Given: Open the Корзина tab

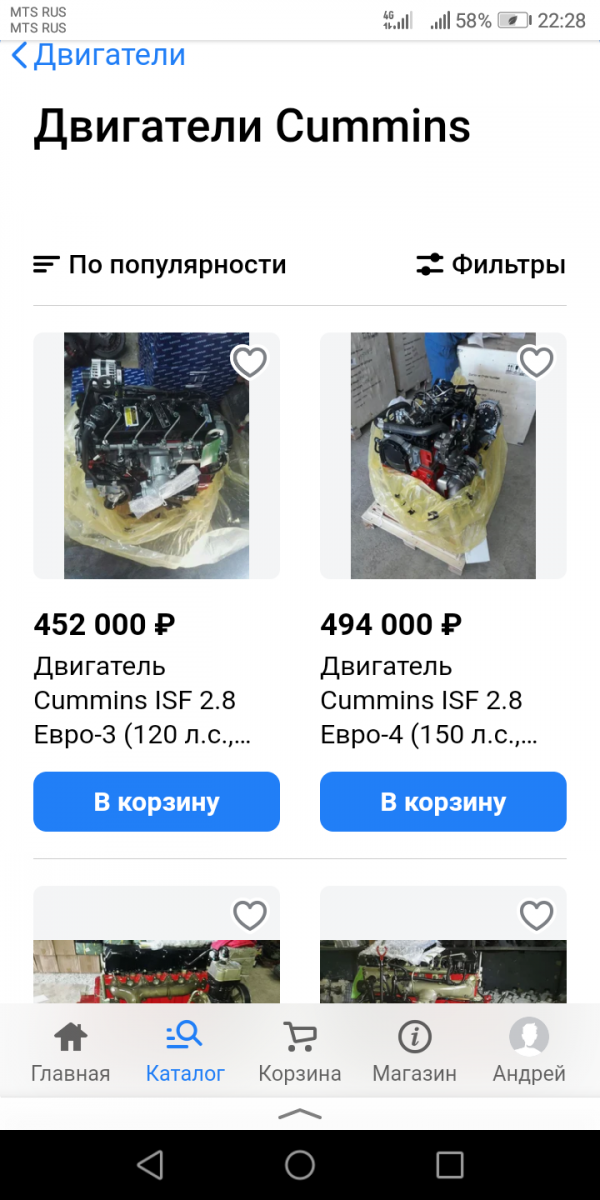Looking at the screenshot, I should click(300, 1052).
